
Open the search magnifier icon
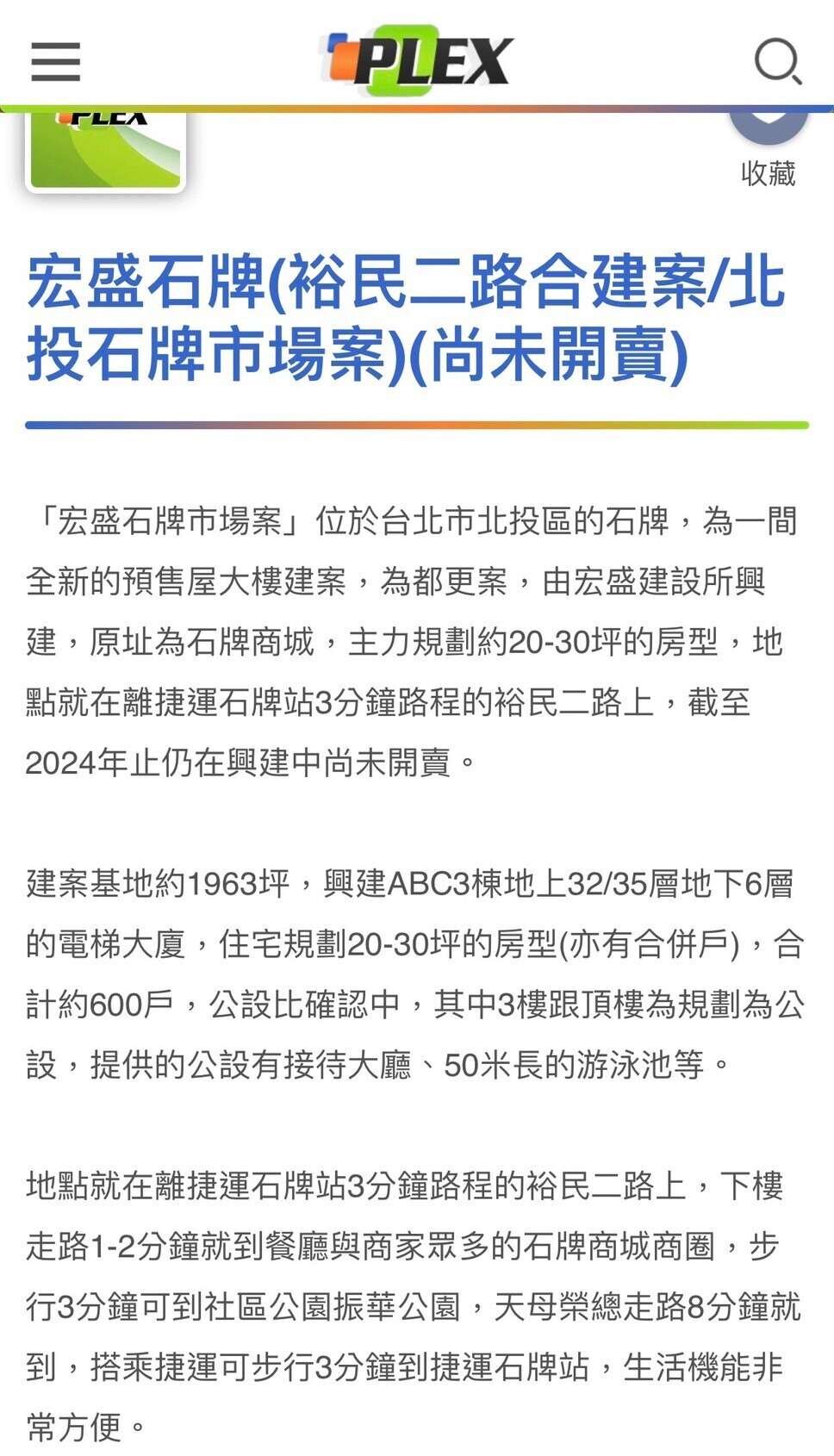(x=777, y=62)
